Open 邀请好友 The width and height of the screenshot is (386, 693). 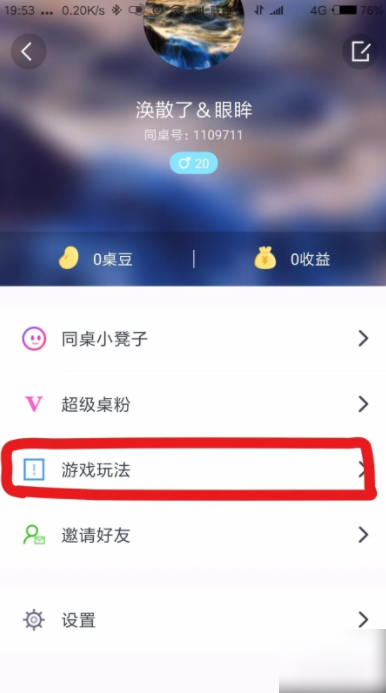pyautogui.click(x=193, y=535)
